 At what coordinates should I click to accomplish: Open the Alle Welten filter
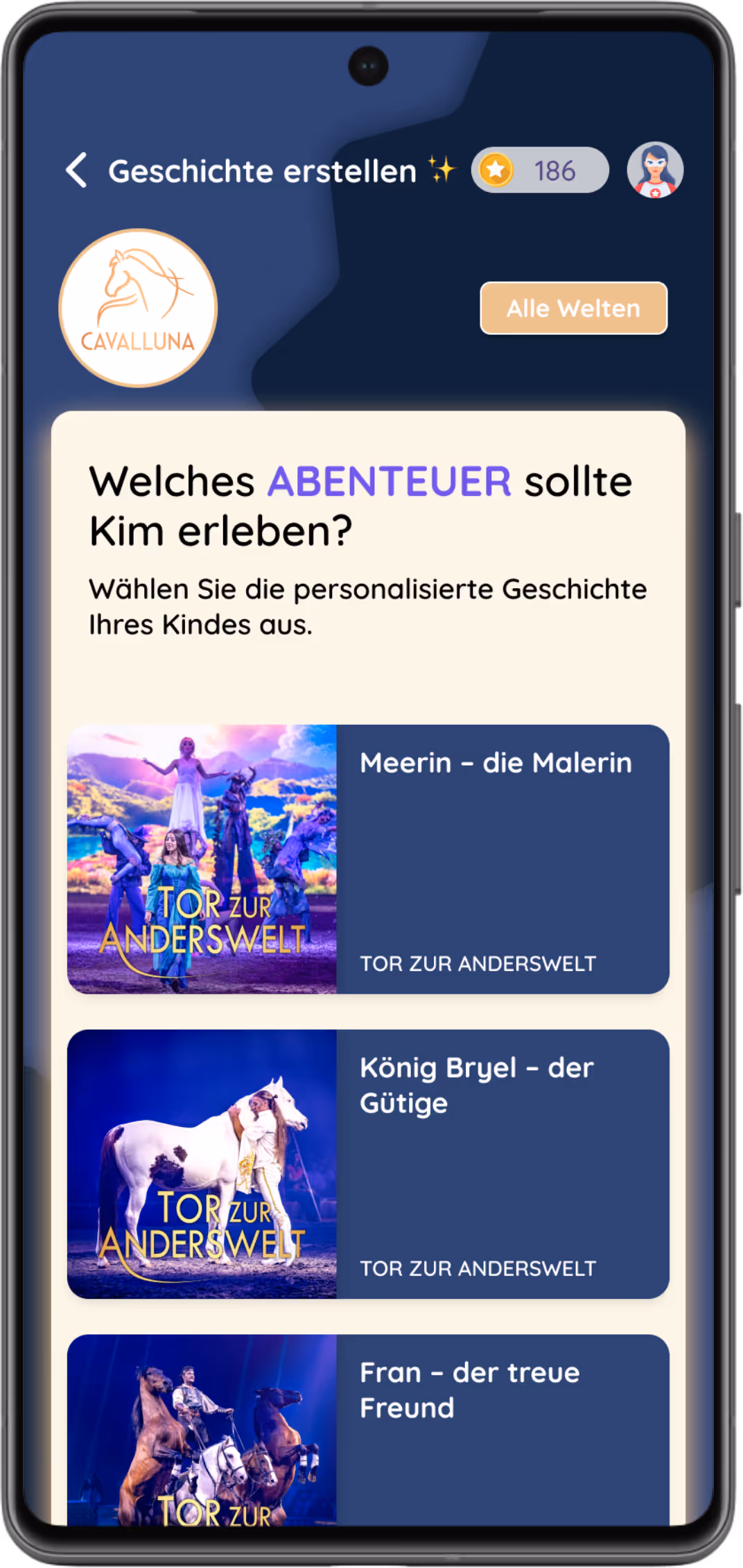pos(572,308)
